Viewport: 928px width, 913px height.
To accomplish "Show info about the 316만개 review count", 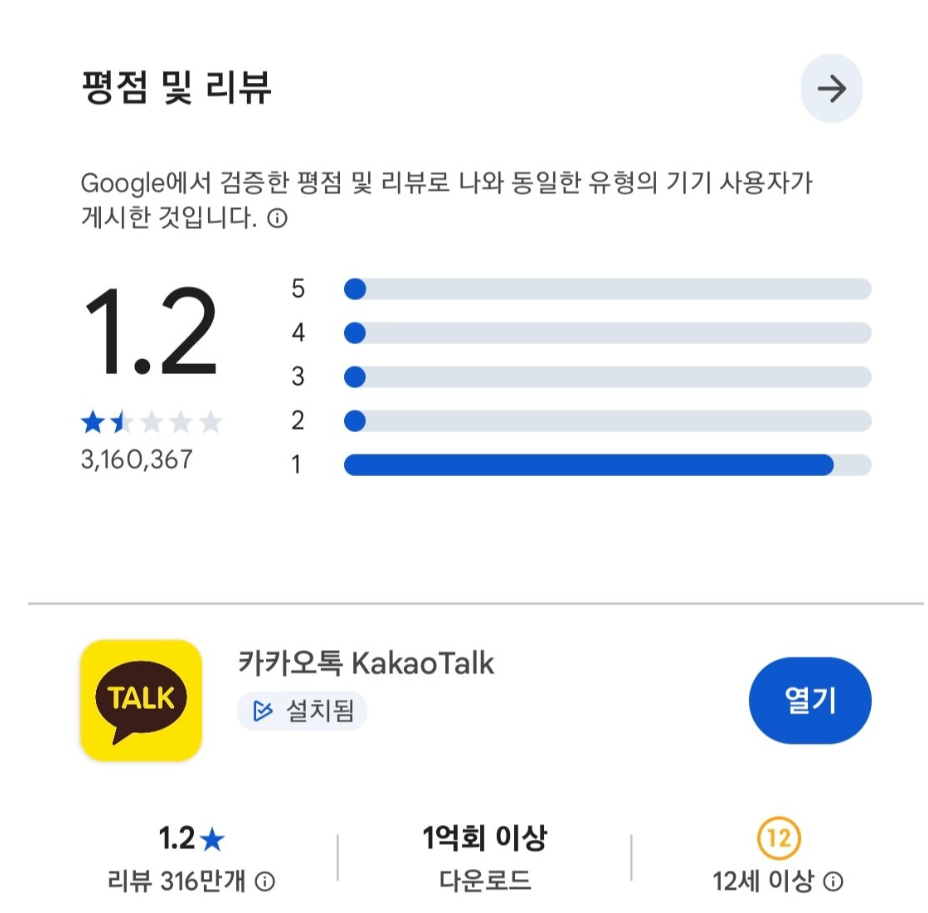I will point(265,882).
